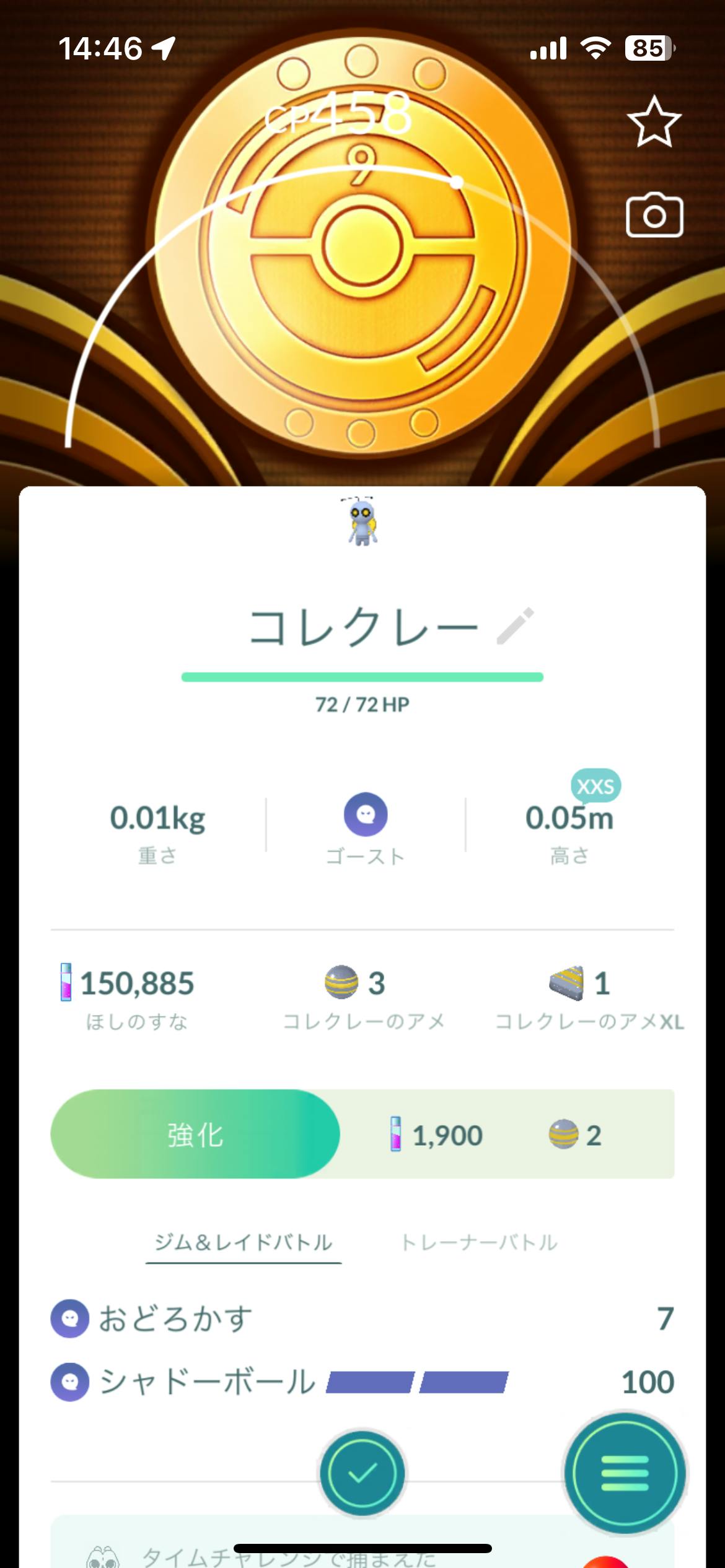Switch to the トレーナーバトル tab

click(x=479, y=1242)
